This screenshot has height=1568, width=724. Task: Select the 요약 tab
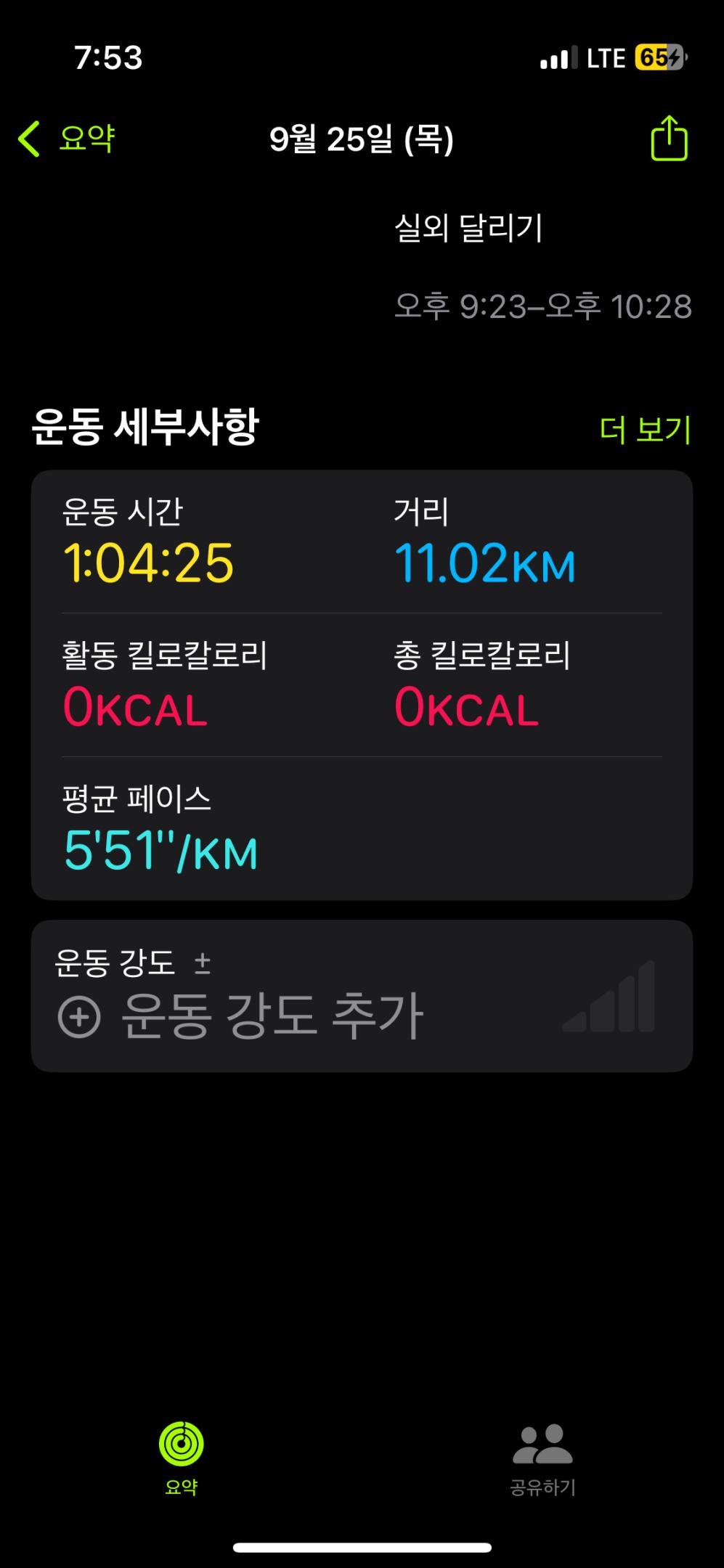click(x=181, y=1459)
